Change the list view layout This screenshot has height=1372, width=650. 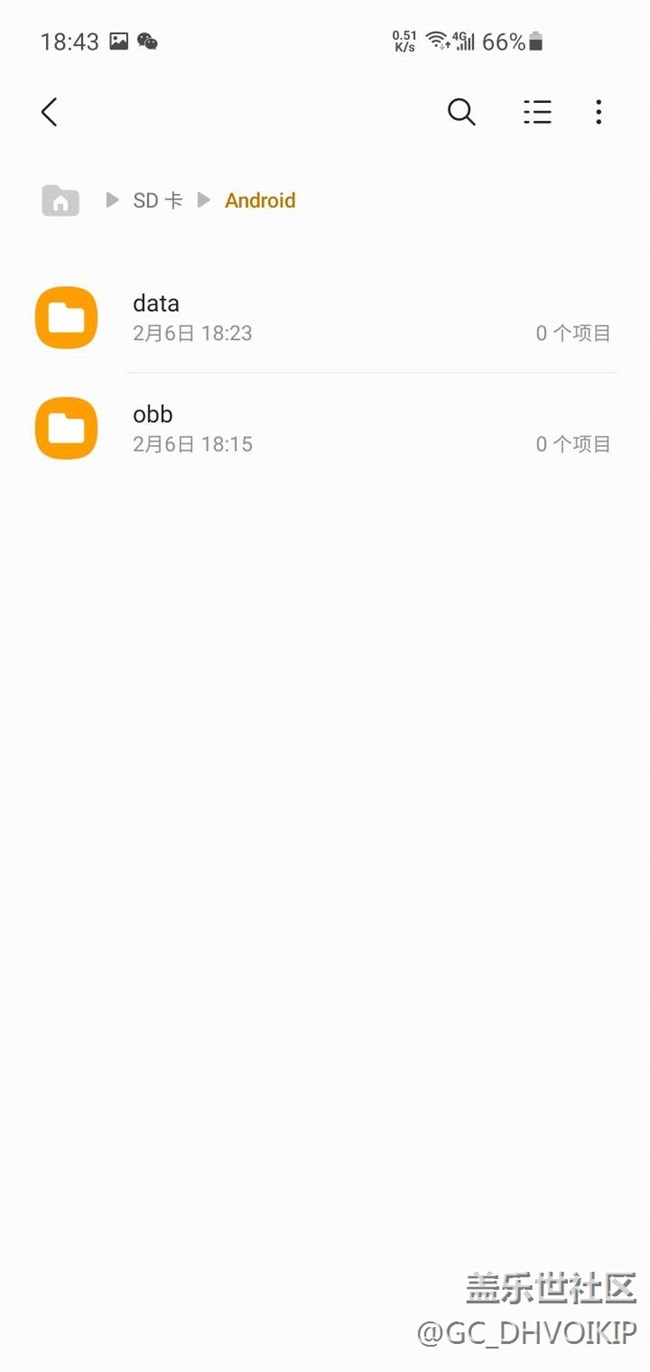537,112
